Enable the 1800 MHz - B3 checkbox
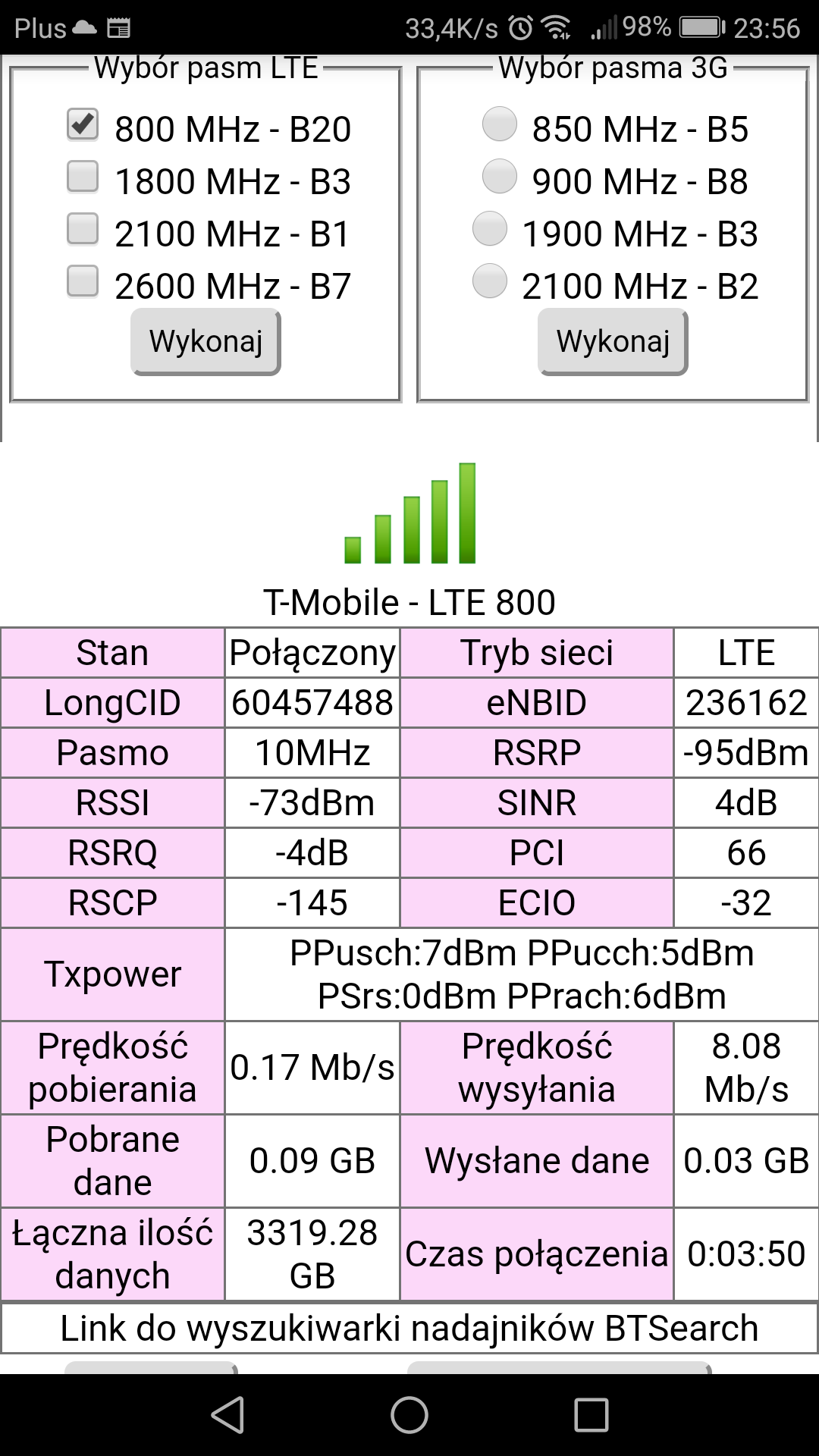The height and width of the screenshot is (1456, 819). pos(83,178)
